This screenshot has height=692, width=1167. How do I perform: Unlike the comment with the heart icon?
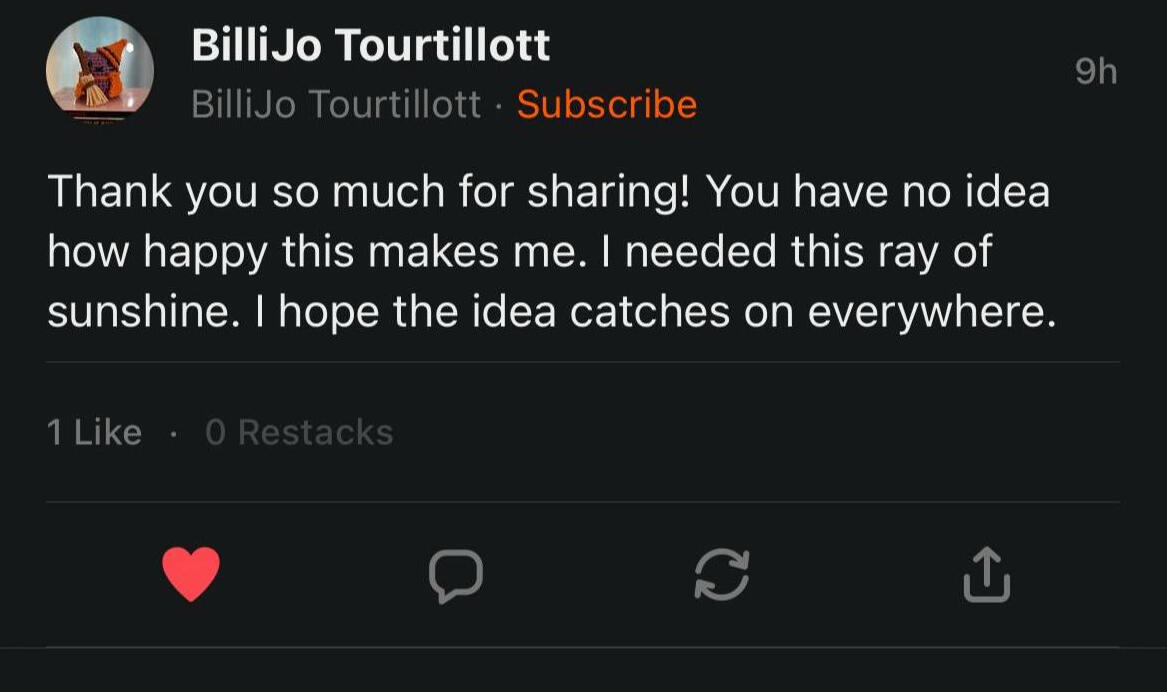point(191,575)
